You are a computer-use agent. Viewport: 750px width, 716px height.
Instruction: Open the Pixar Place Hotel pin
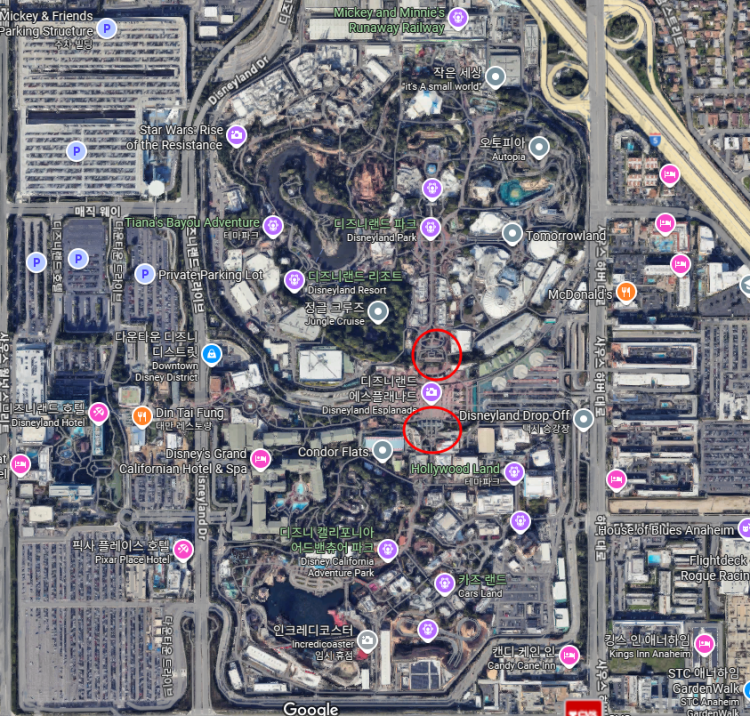coord(183,549)
